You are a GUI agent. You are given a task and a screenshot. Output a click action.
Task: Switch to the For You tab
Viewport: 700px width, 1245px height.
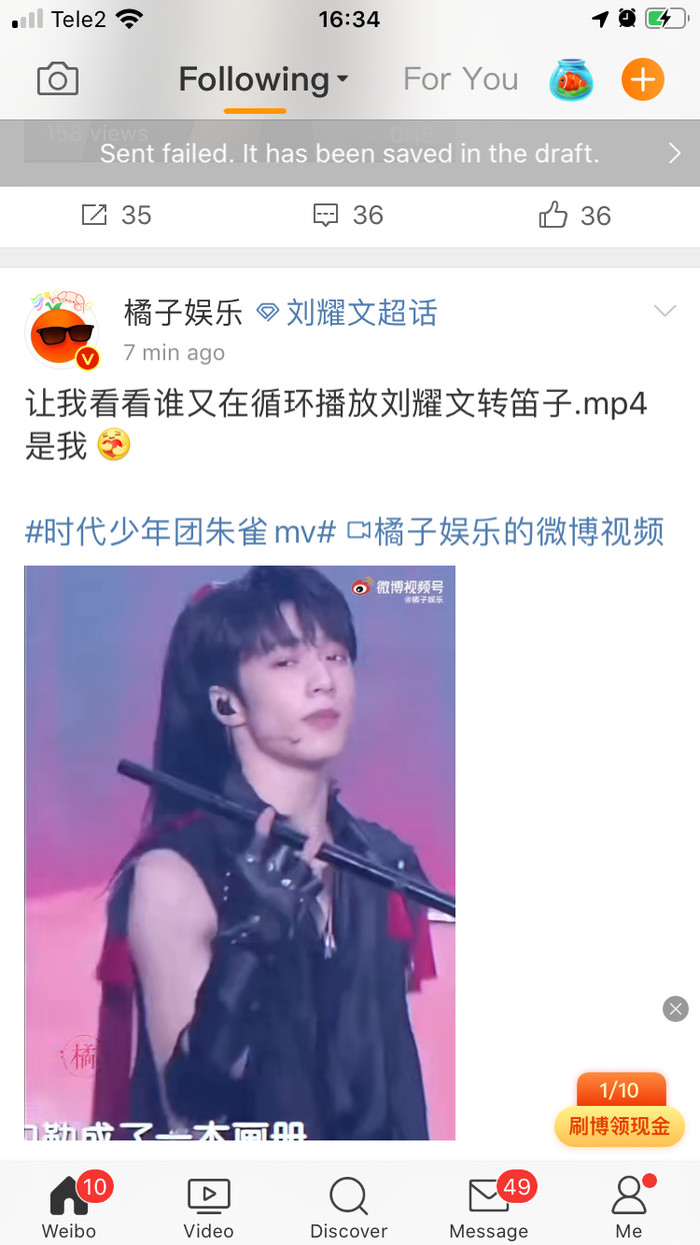460,80
